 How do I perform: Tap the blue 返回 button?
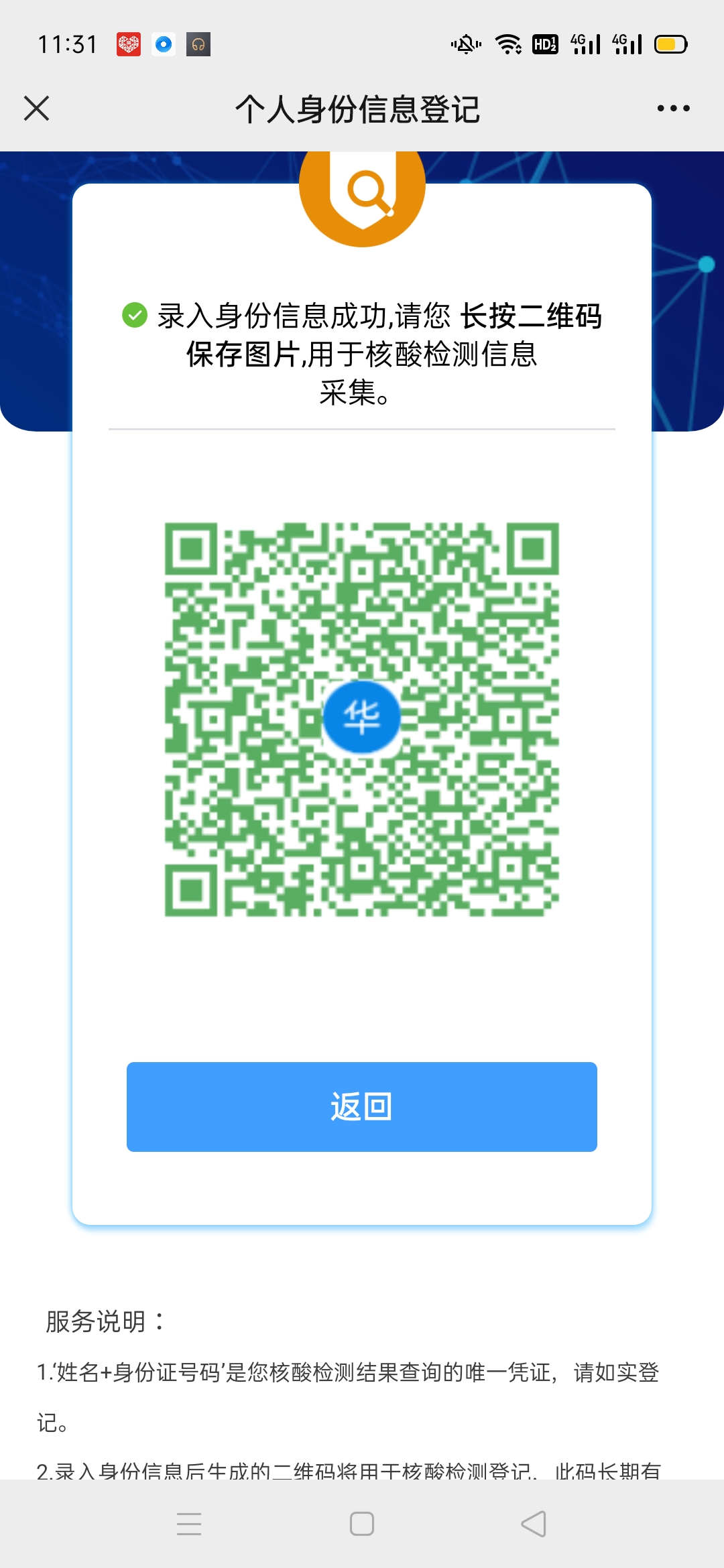click(362, 1106)
